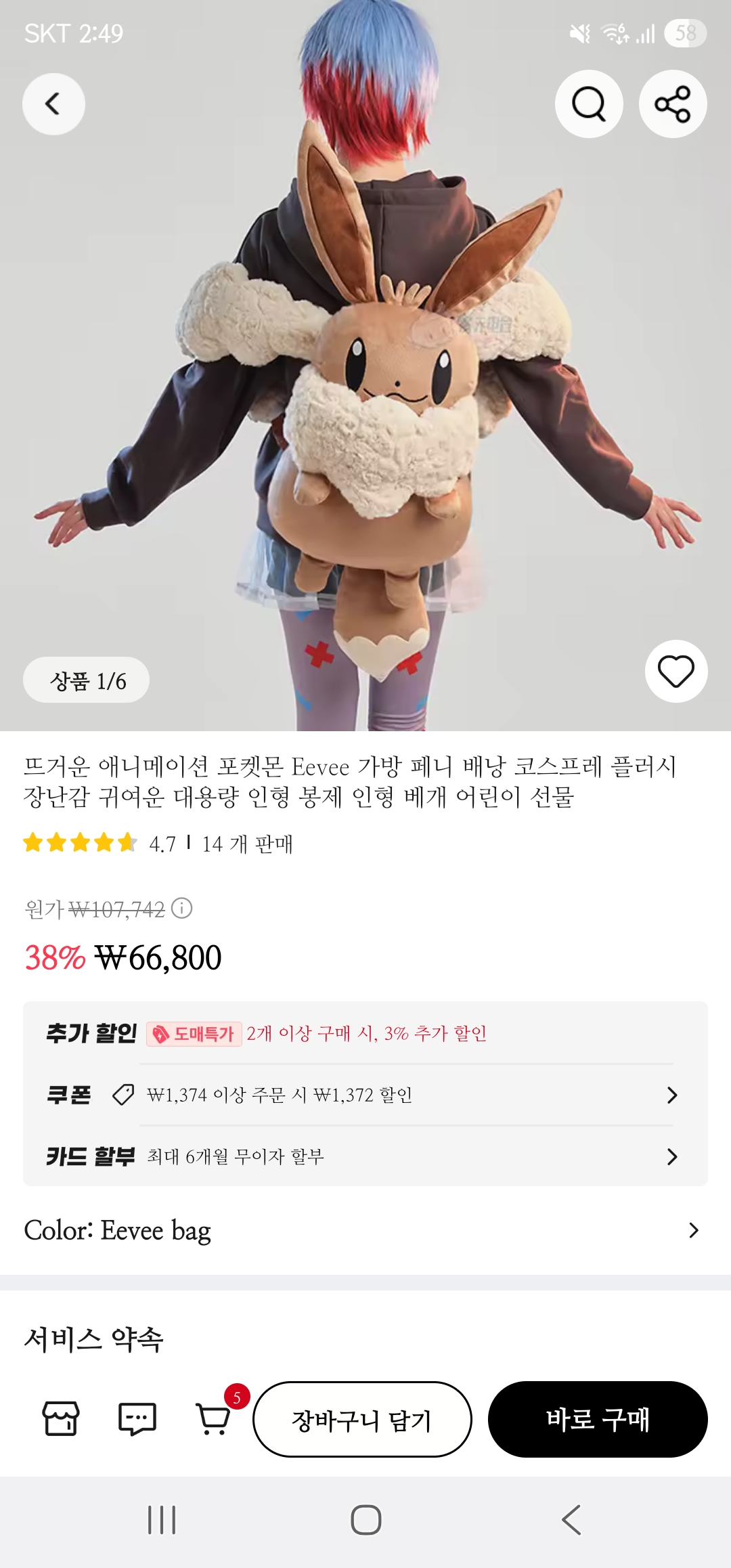
Task: Open recent apps from navigation bar
Action: (162, 1520)
